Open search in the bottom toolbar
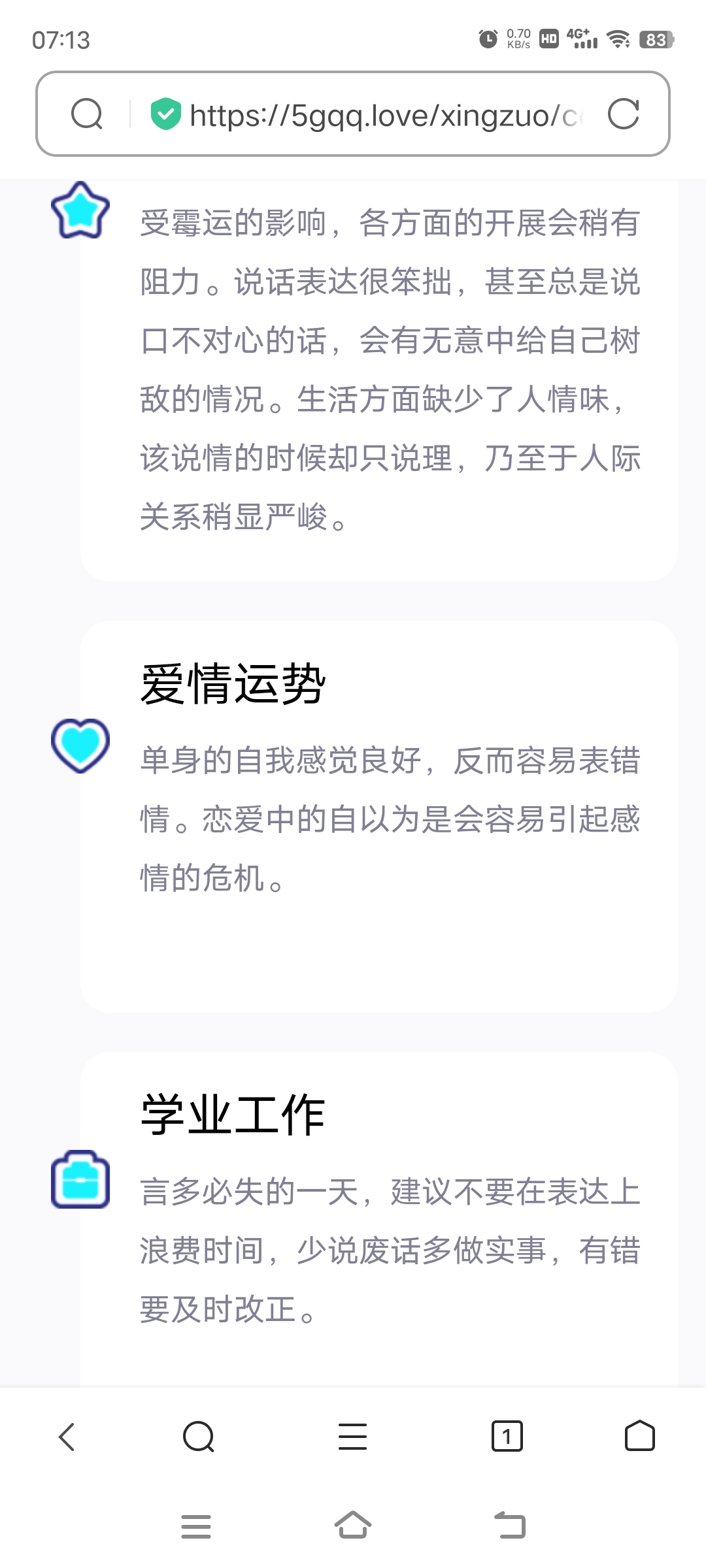Screen dimensions: 706x1568 [x=199, y=1437]
